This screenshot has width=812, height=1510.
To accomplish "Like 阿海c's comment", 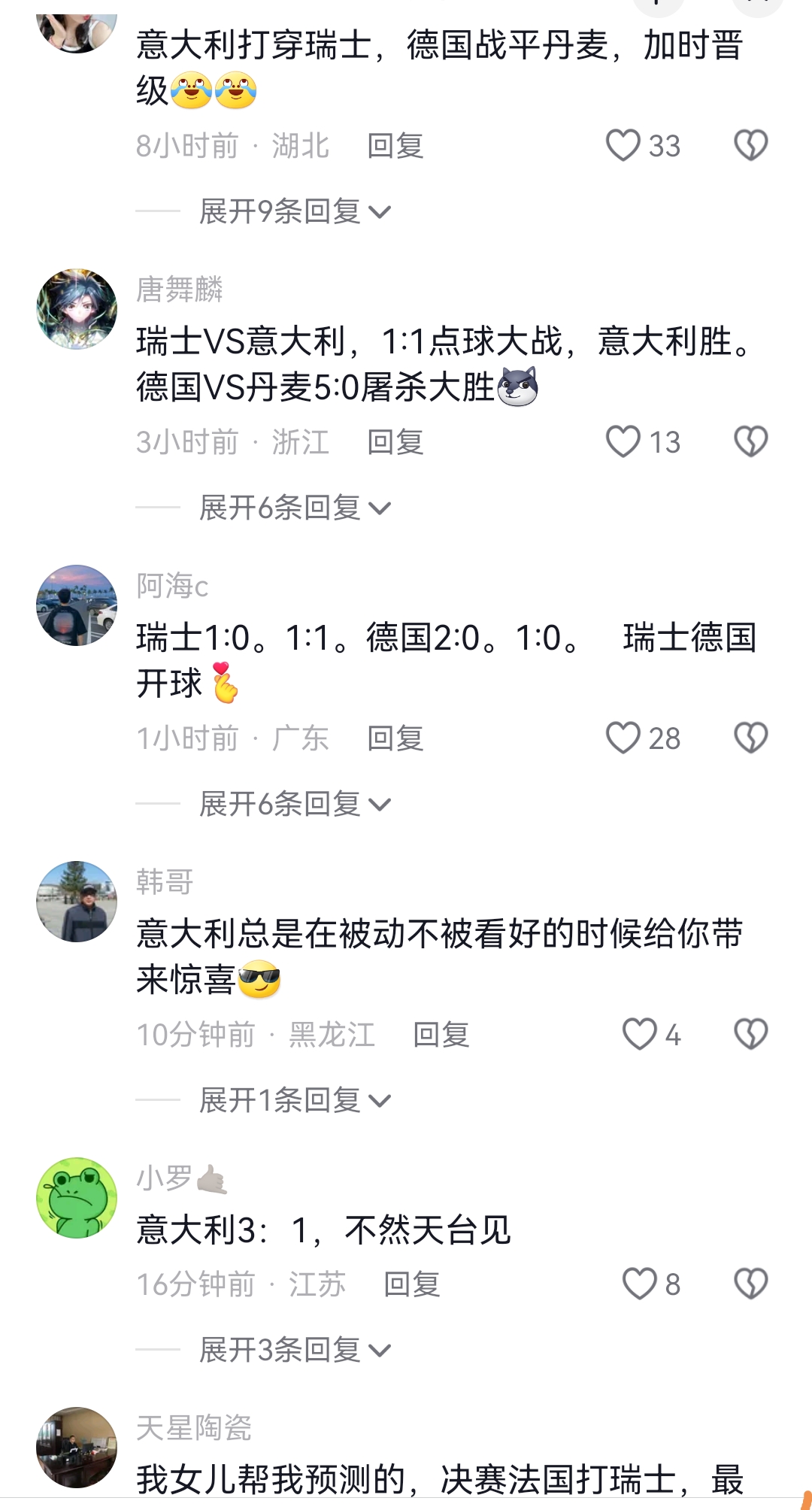I will [x=623, y=738].
